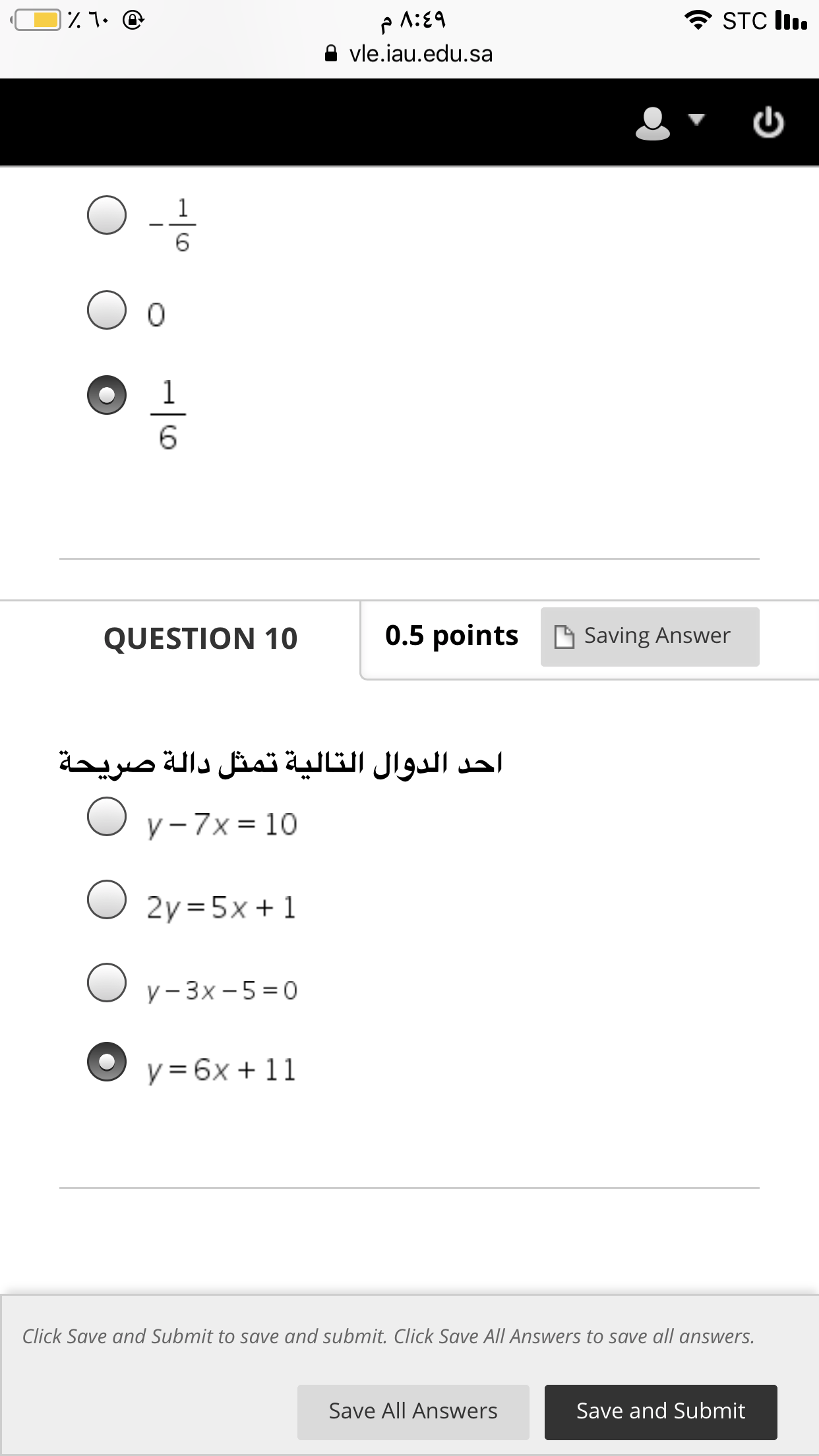819x1456 pixels.
Task: Select the positive one-sixth answer option
Action: [107, 395]
